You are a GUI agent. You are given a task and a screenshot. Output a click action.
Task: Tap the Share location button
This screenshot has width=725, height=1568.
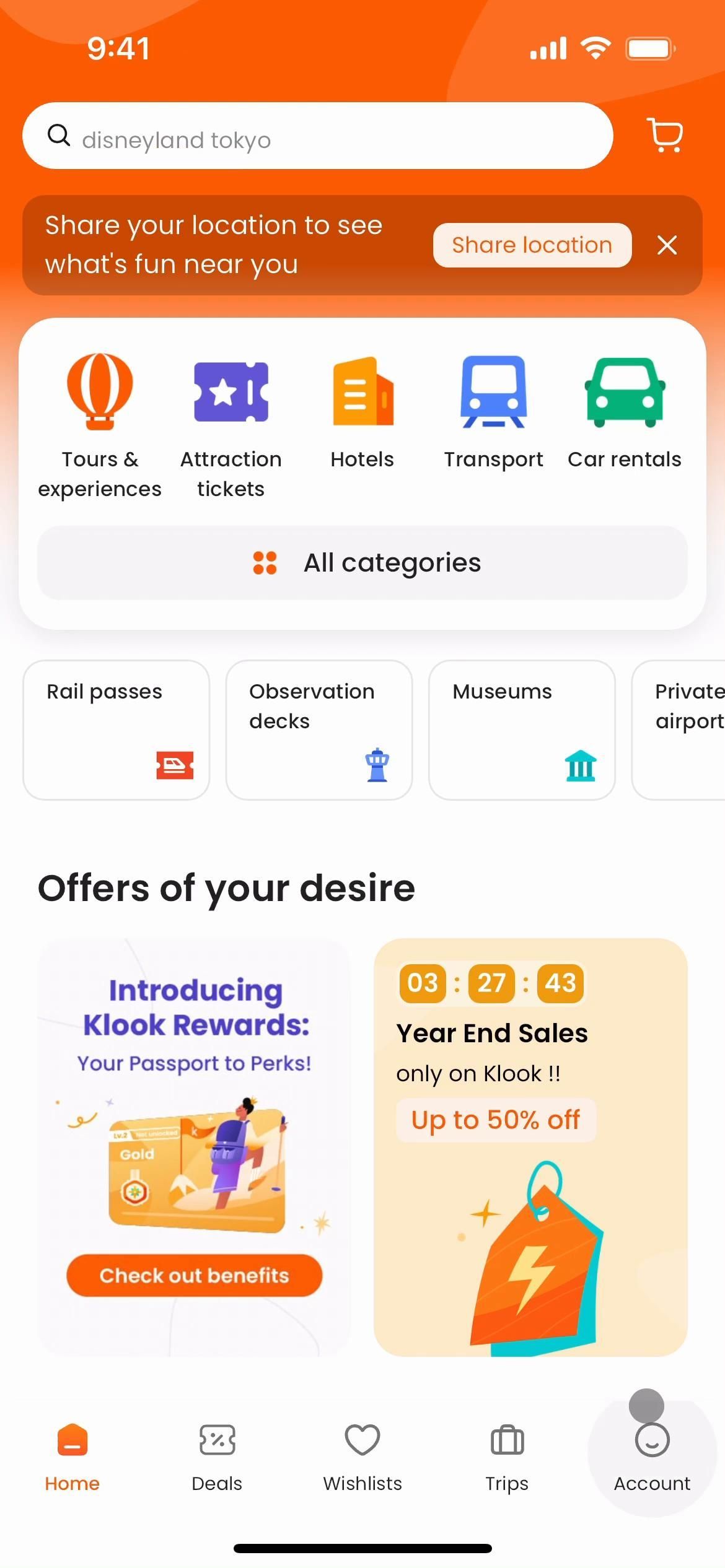(532, 245)
